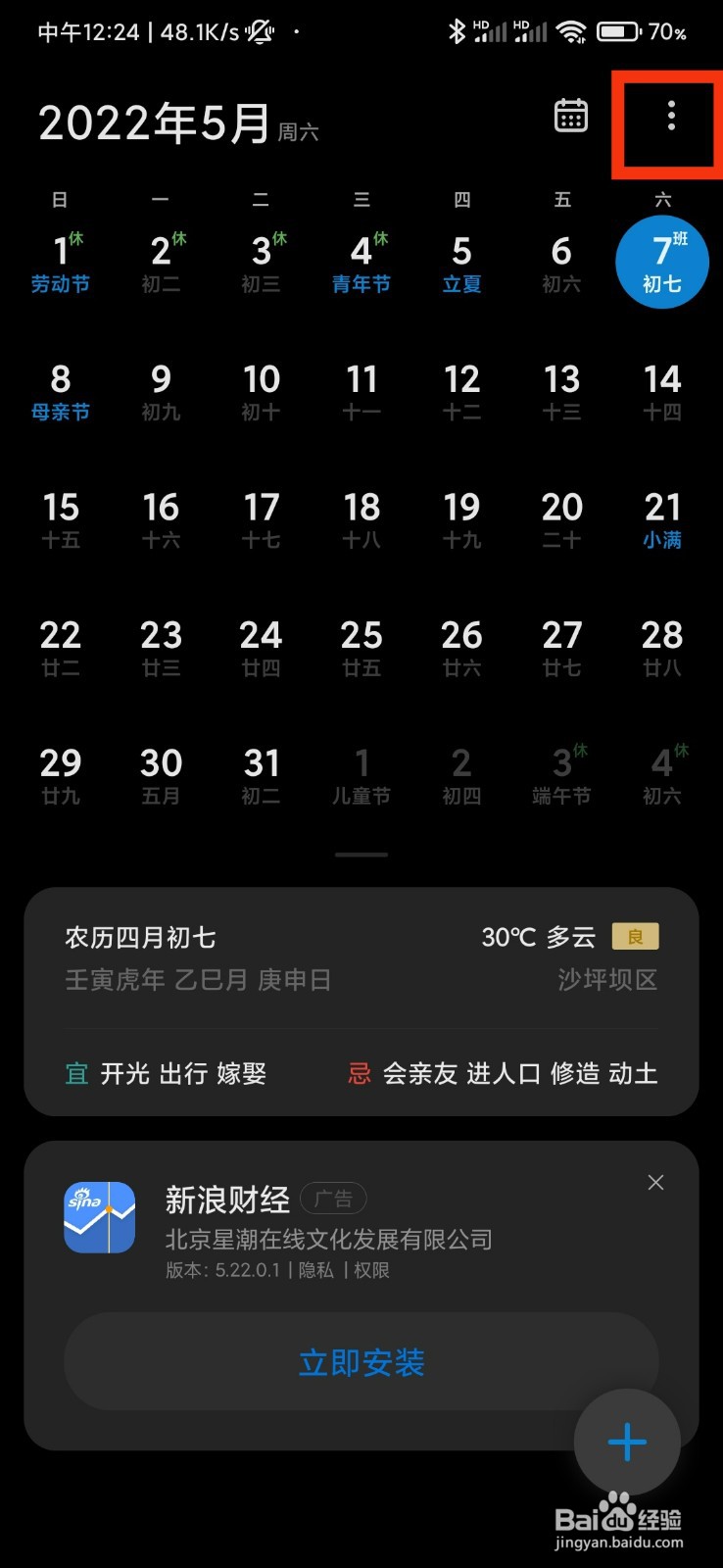The width and height of the screenshot is (723, 1568).
Task: Tap the 忌 inauspicious badge
Action: point(358,1073)
